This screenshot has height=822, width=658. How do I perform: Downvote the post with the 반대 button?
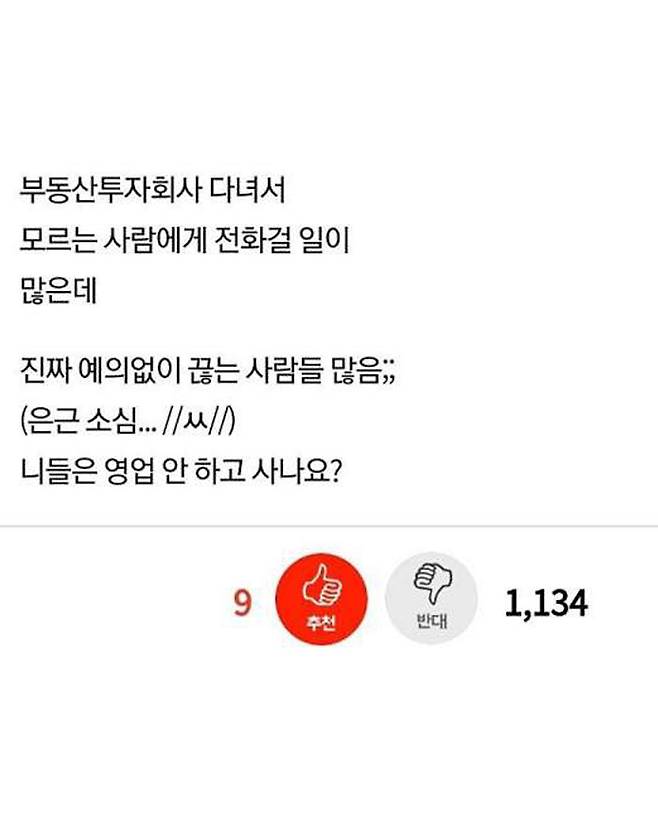pyautogui.click(x=431, y=598)
